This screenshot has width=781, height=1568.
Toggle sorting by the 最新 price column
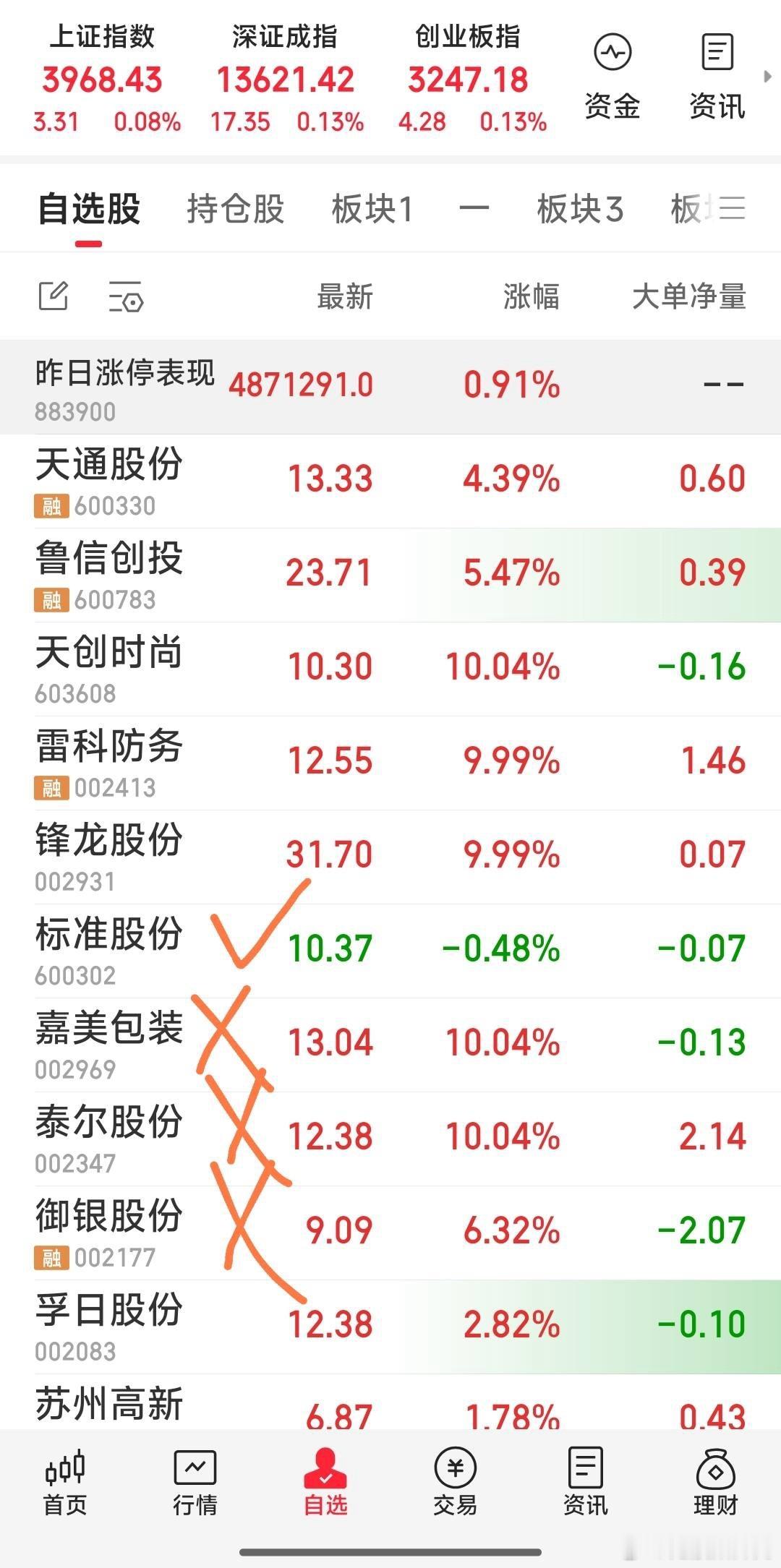coord(346,296)
